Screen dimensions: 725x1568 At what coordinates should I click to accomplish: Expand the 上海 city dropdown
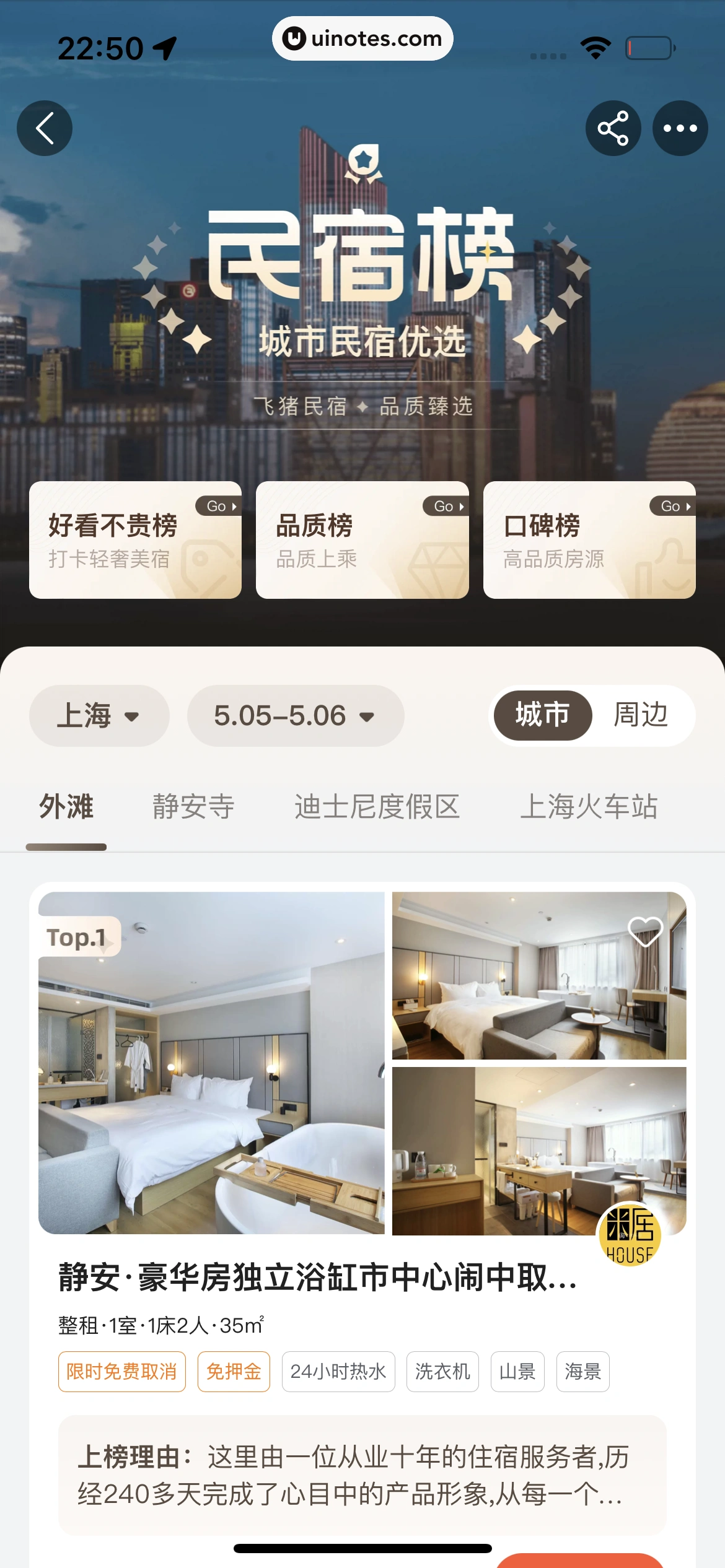point(99,716)
